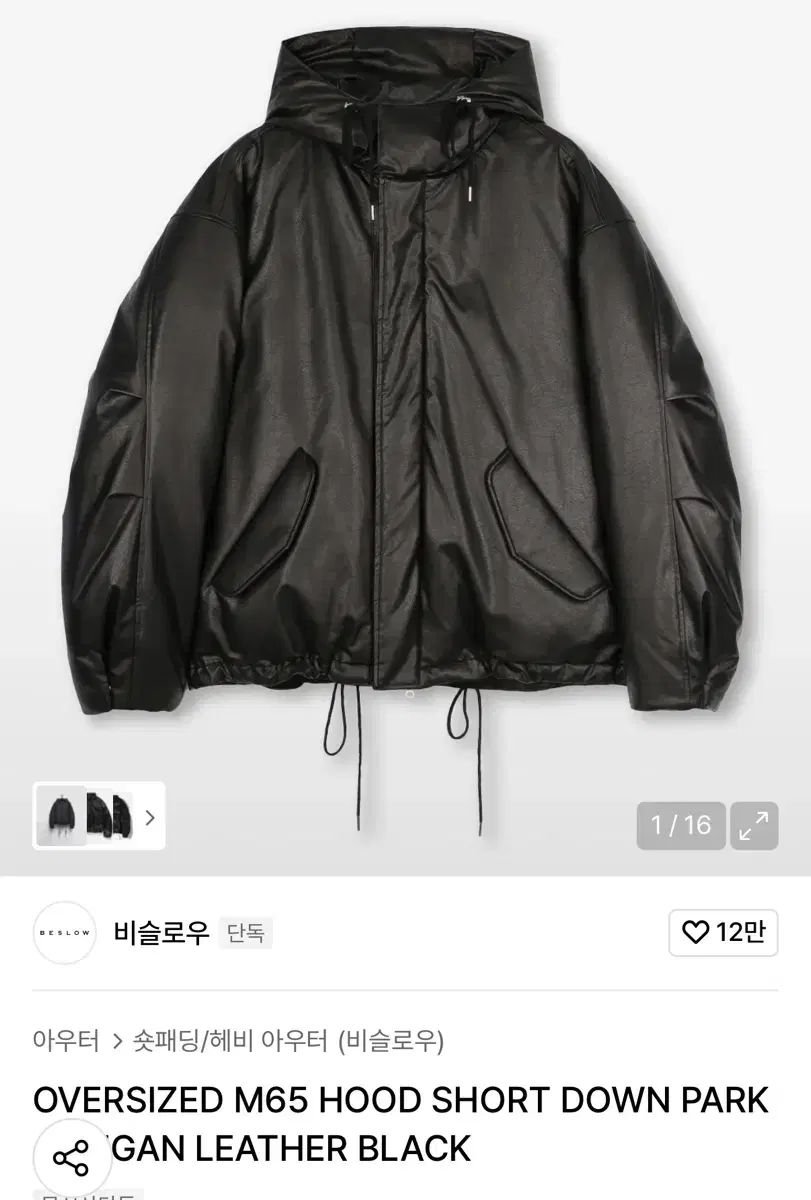Screen dimensions: 811x1200
Task: Tap the chevron arrow beside the thumbnails
Action: pyautogui.click(x=152, y=820)
